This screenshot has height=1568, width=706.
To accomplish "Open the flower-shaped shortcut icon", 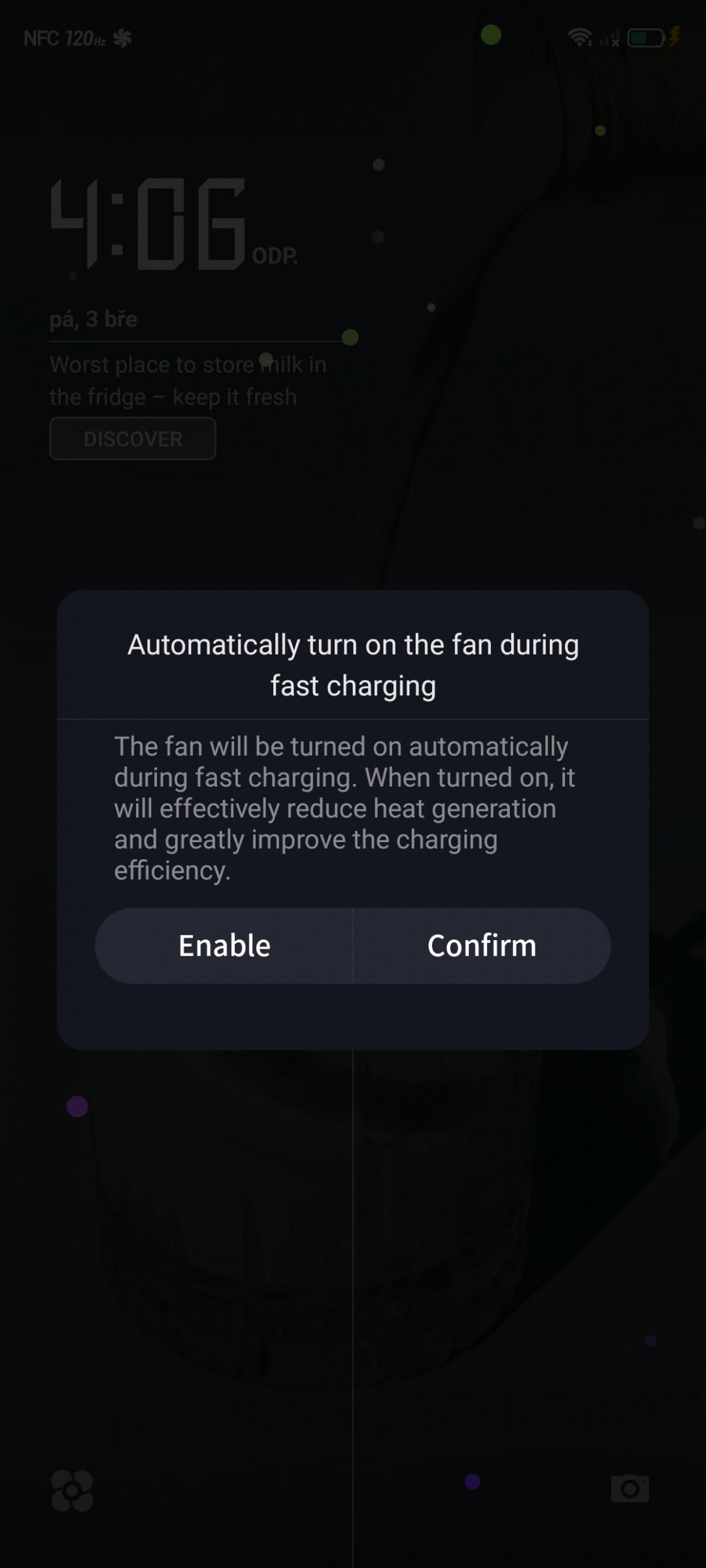I will 72,1490.
